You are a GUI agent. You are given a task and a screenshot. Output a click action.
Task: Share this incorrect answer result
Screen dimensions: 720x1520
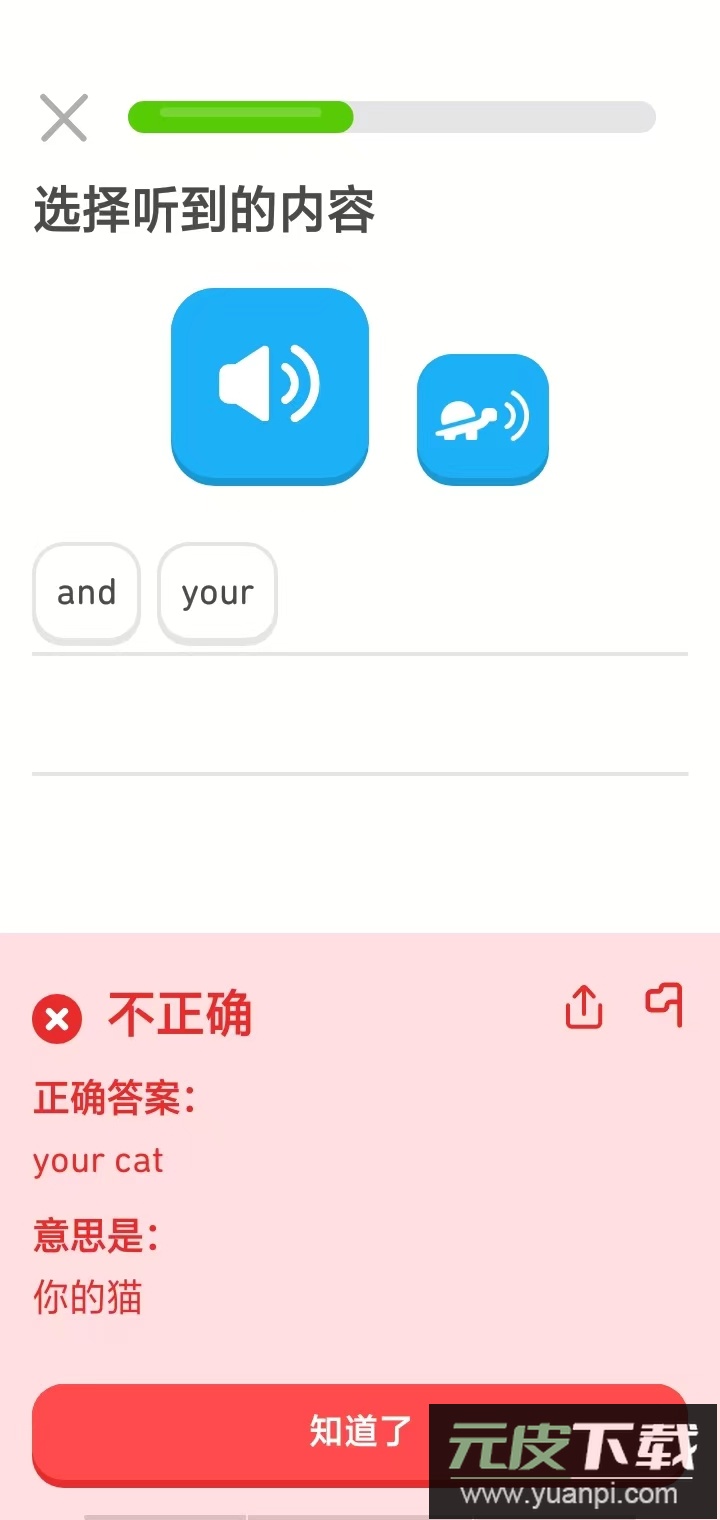click(x=584, y=1007)
